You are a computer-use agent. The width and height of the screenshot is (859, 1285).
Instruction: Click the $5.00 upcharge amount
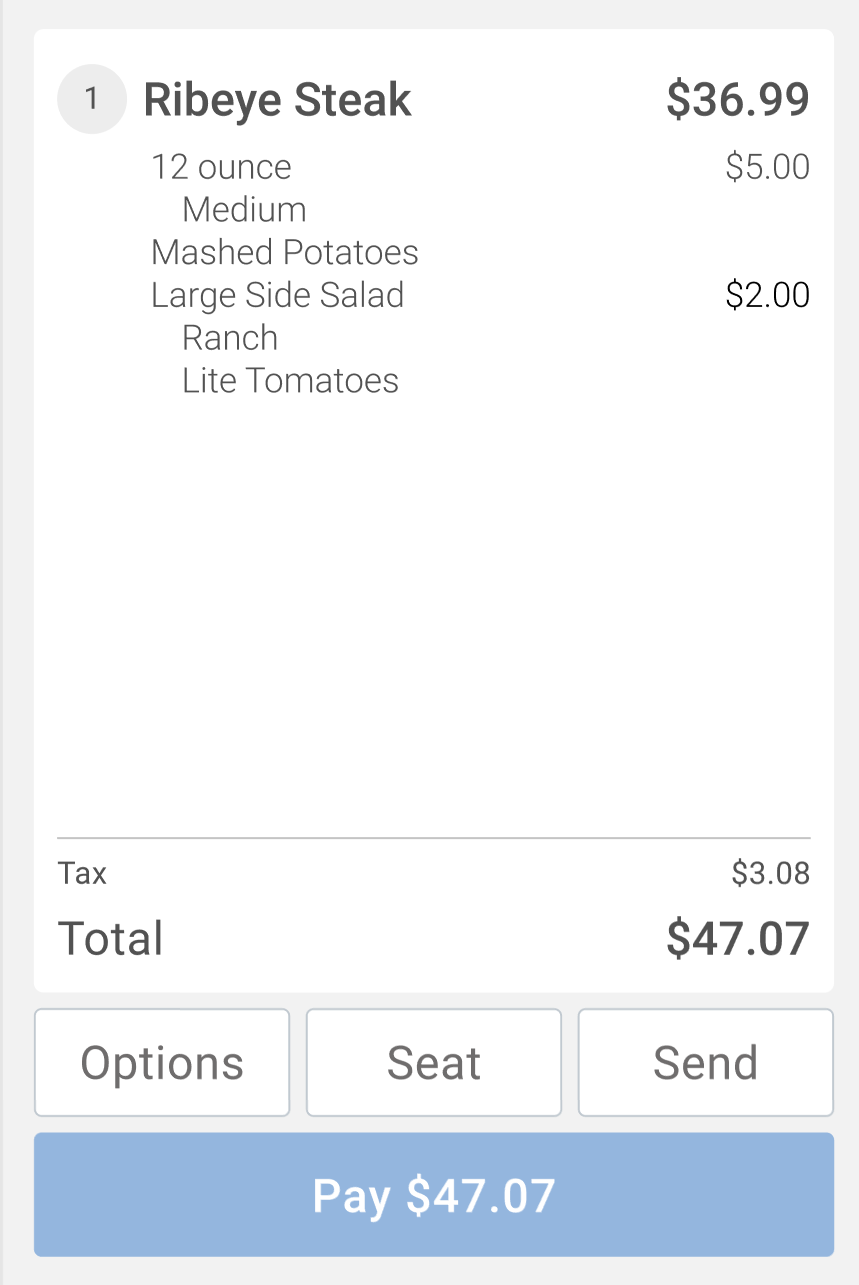coord(768,166)
